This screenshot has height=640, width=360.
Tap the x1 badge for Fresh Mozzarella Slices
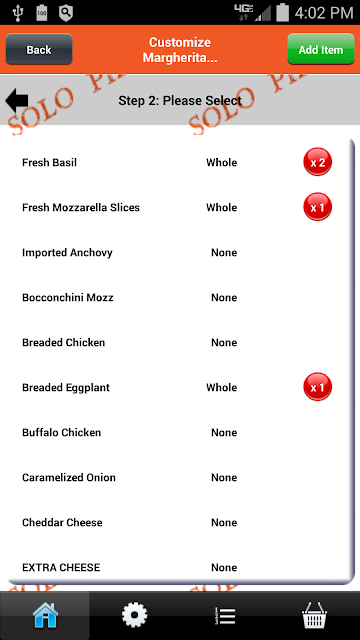pos(317,207)
